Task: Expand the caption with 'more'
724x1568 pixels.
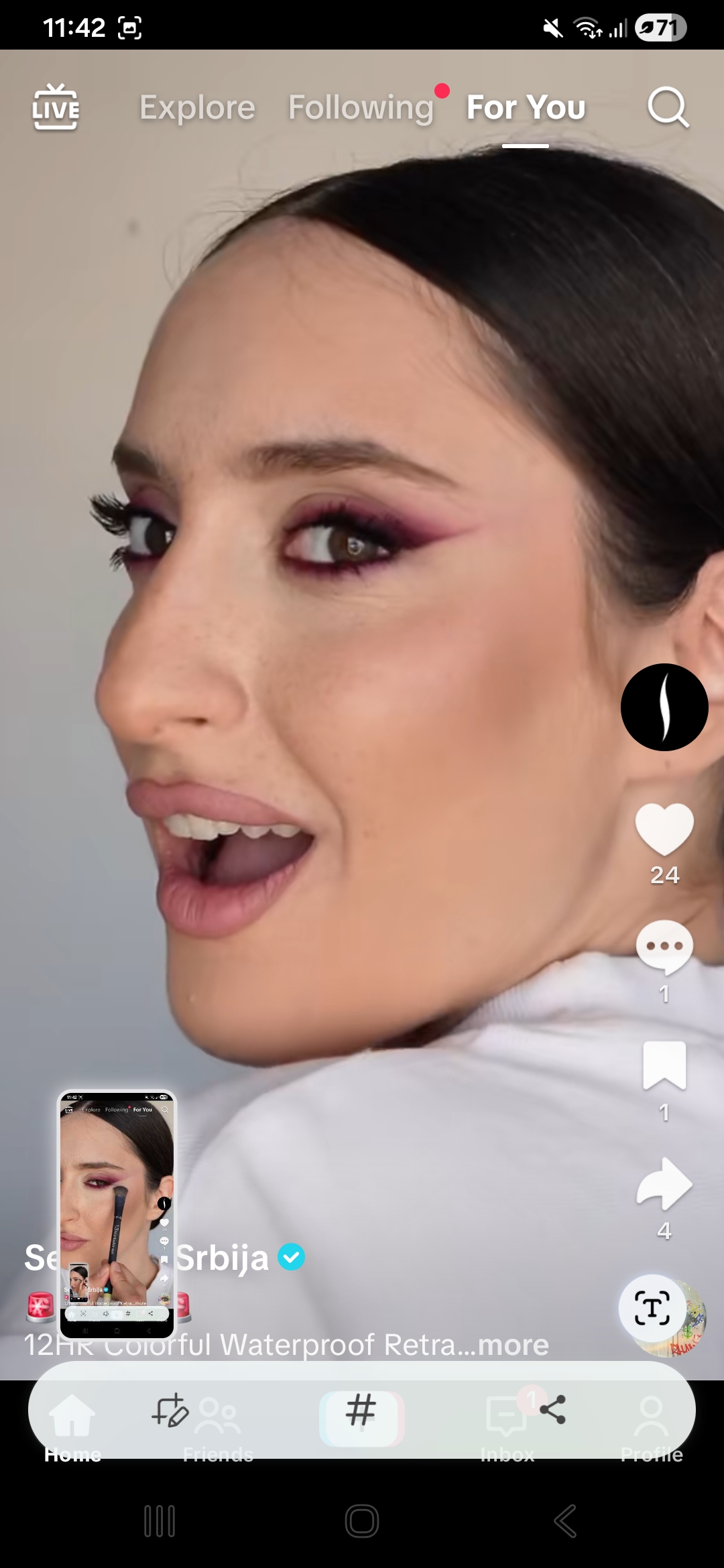Action: [x=513, y=1345]
